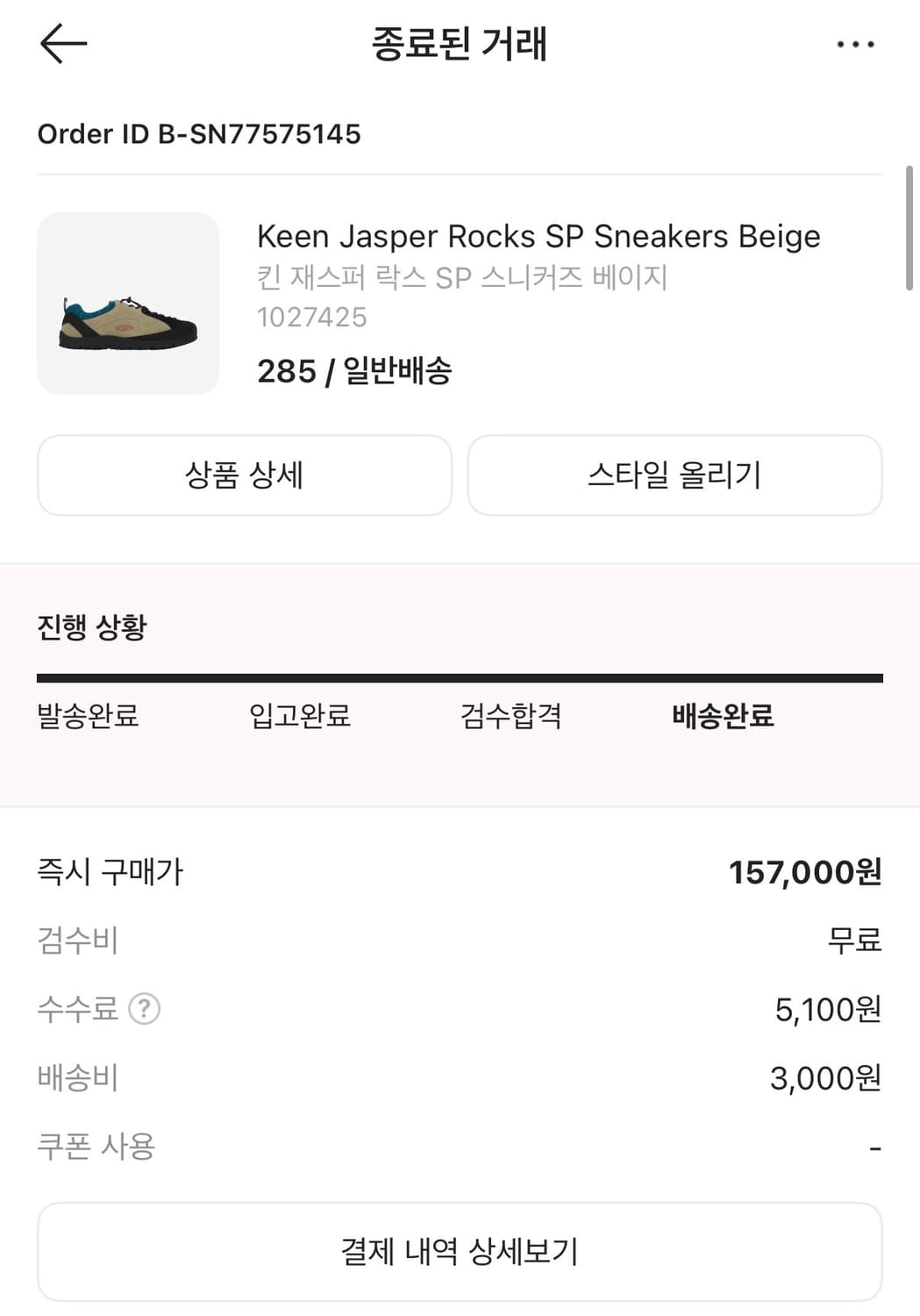Select the 검수합격 progress stage

[512, 717]
